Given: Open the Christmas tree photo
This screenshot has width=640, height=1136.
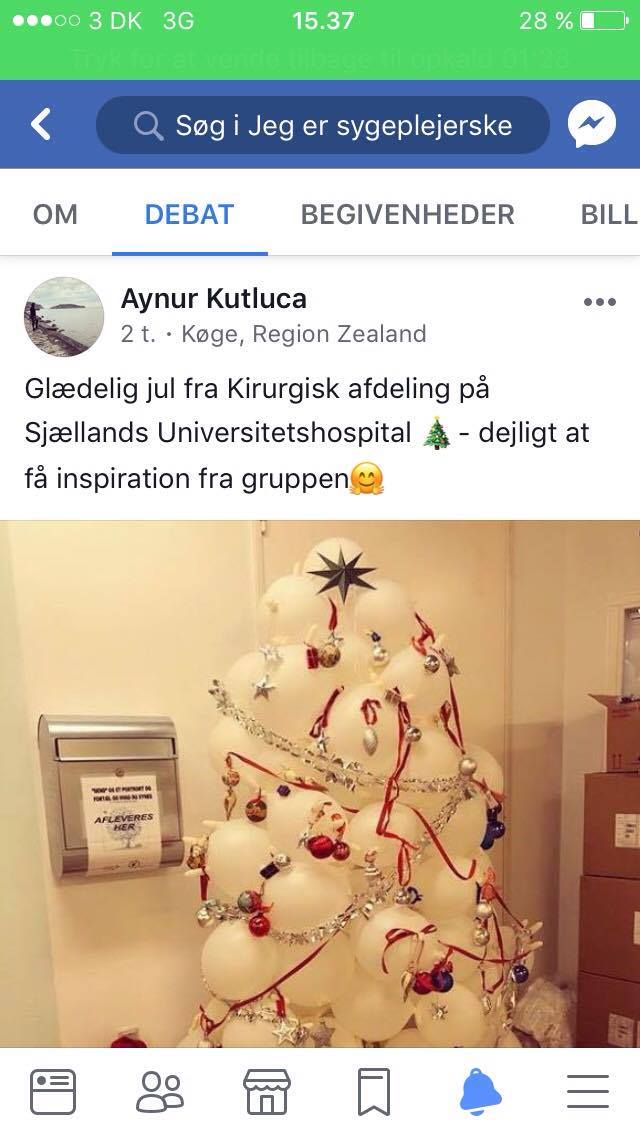Looking at the screenshot, I should point(320,783).
